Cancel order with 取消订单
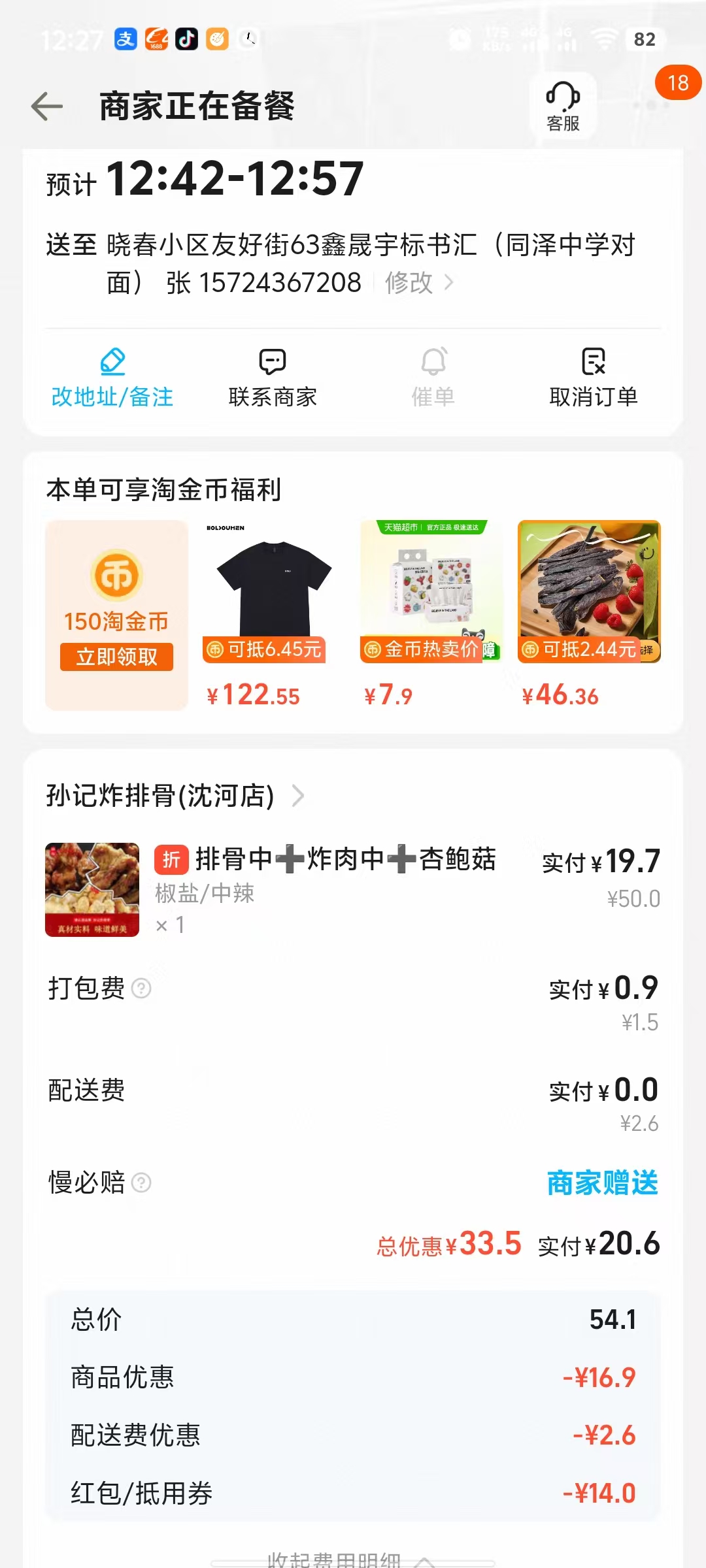The image size is (706, 1568). click(593, 378)
